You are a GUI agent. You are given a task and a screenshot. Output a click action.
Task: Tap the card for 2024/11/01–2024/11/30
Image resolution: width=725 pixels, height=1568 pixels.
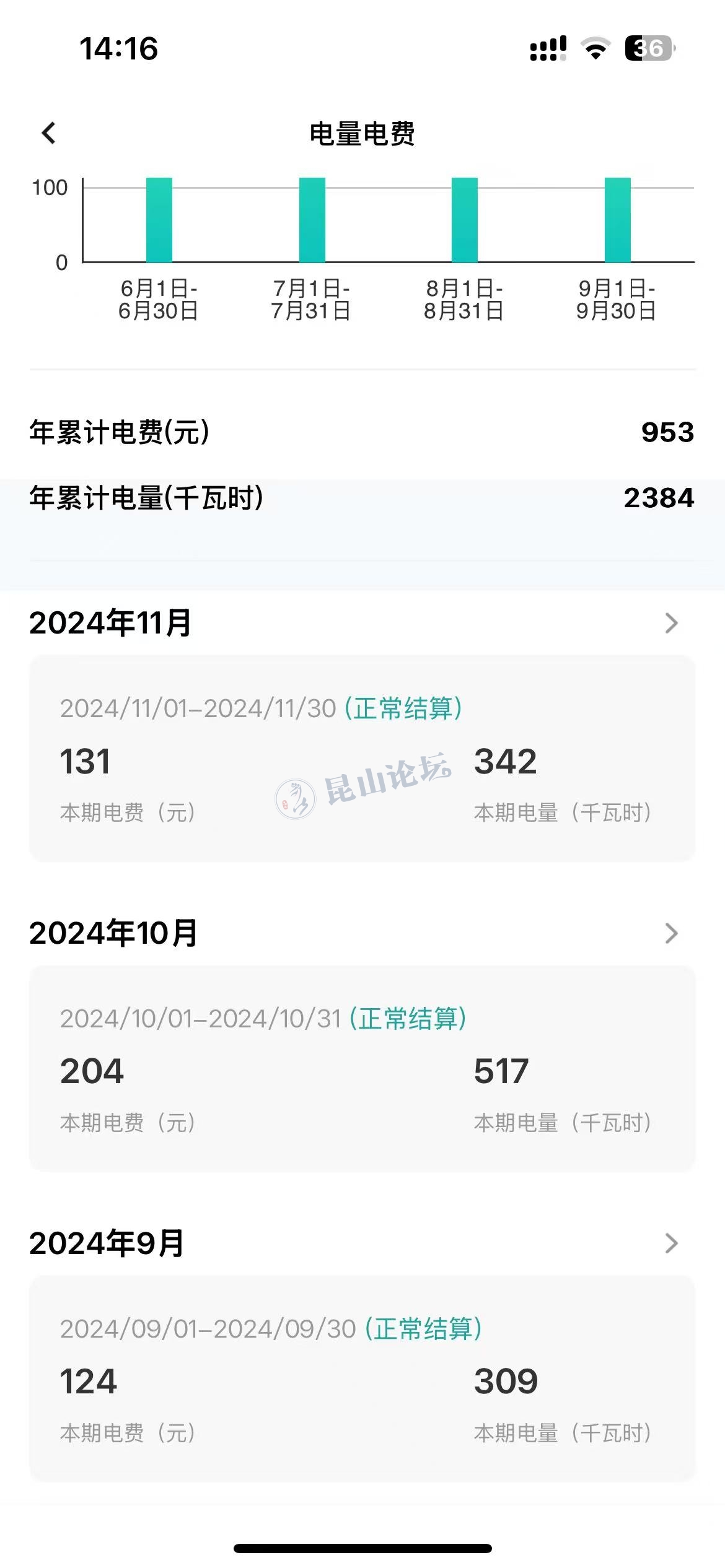coord(362,758)
